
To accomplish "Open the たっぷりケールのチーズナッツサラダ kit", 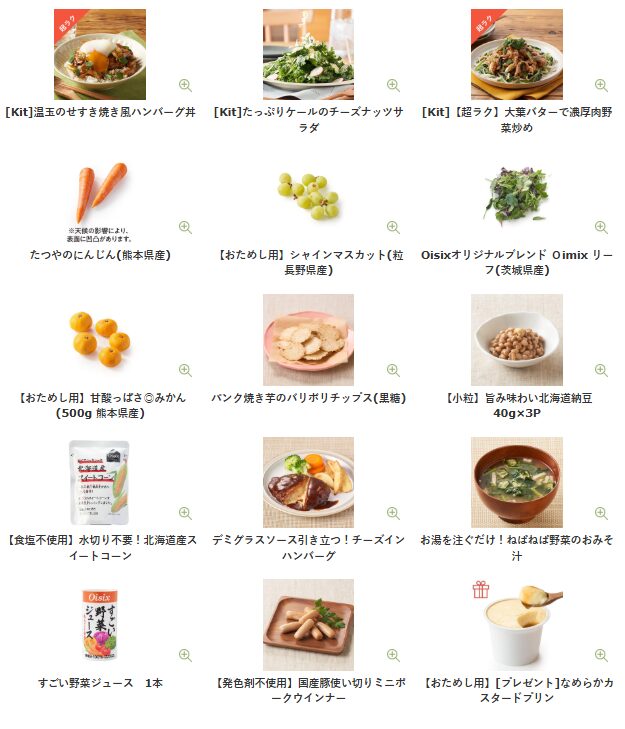I will [x=307, y=55].
